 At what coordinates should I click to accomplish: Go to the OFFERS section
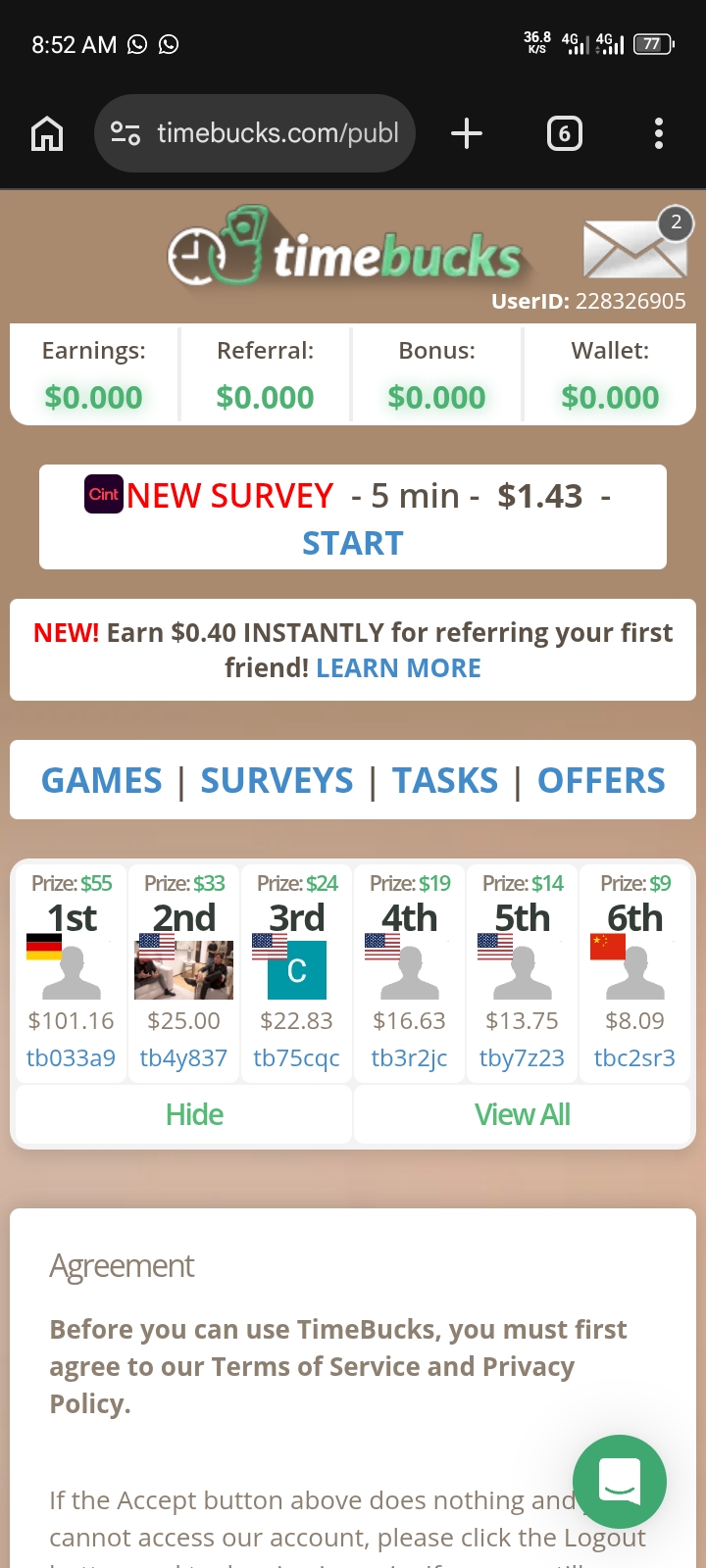pos(601,781)
